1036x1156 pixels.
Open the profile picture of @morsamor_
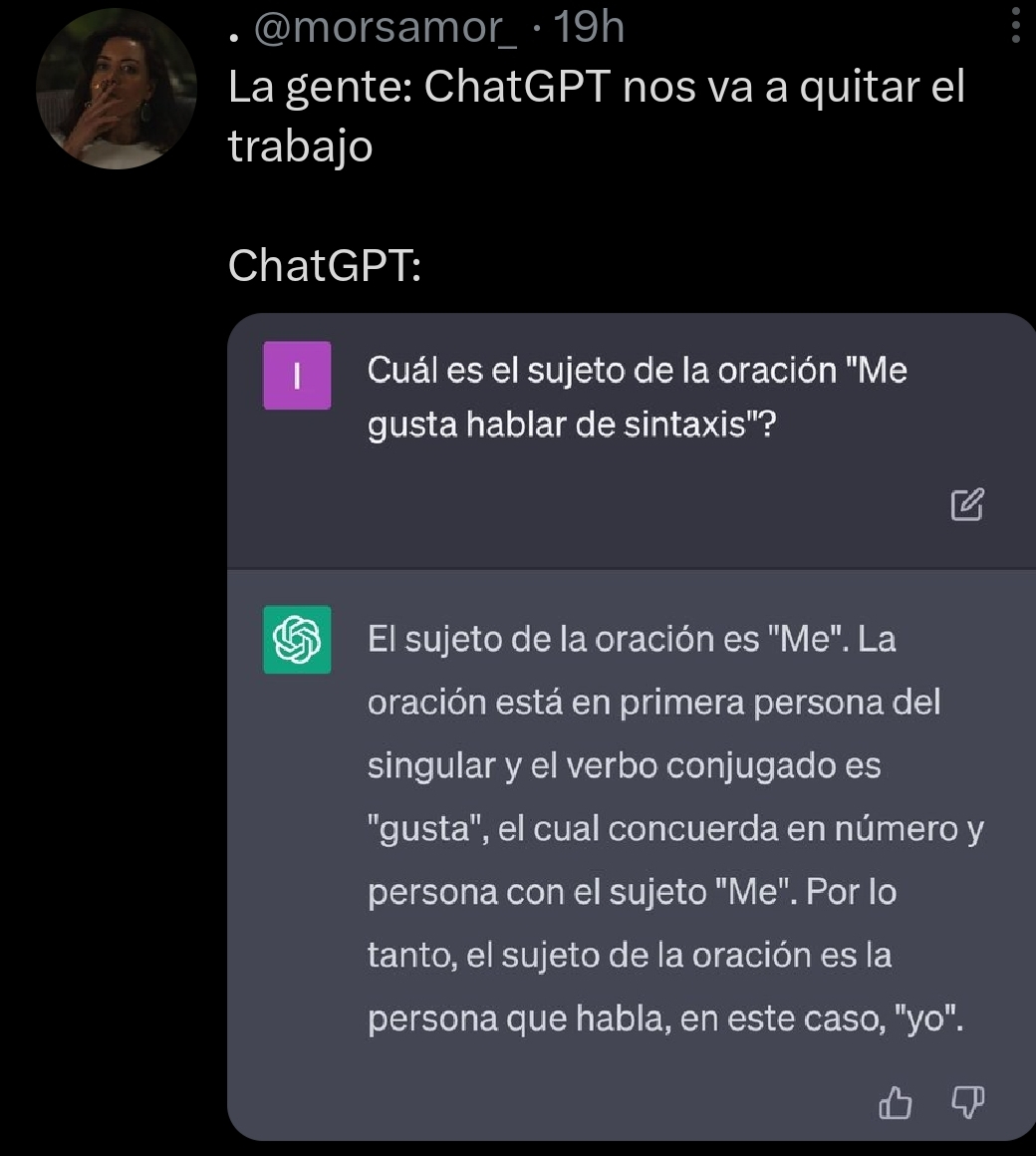click(116, 88)
